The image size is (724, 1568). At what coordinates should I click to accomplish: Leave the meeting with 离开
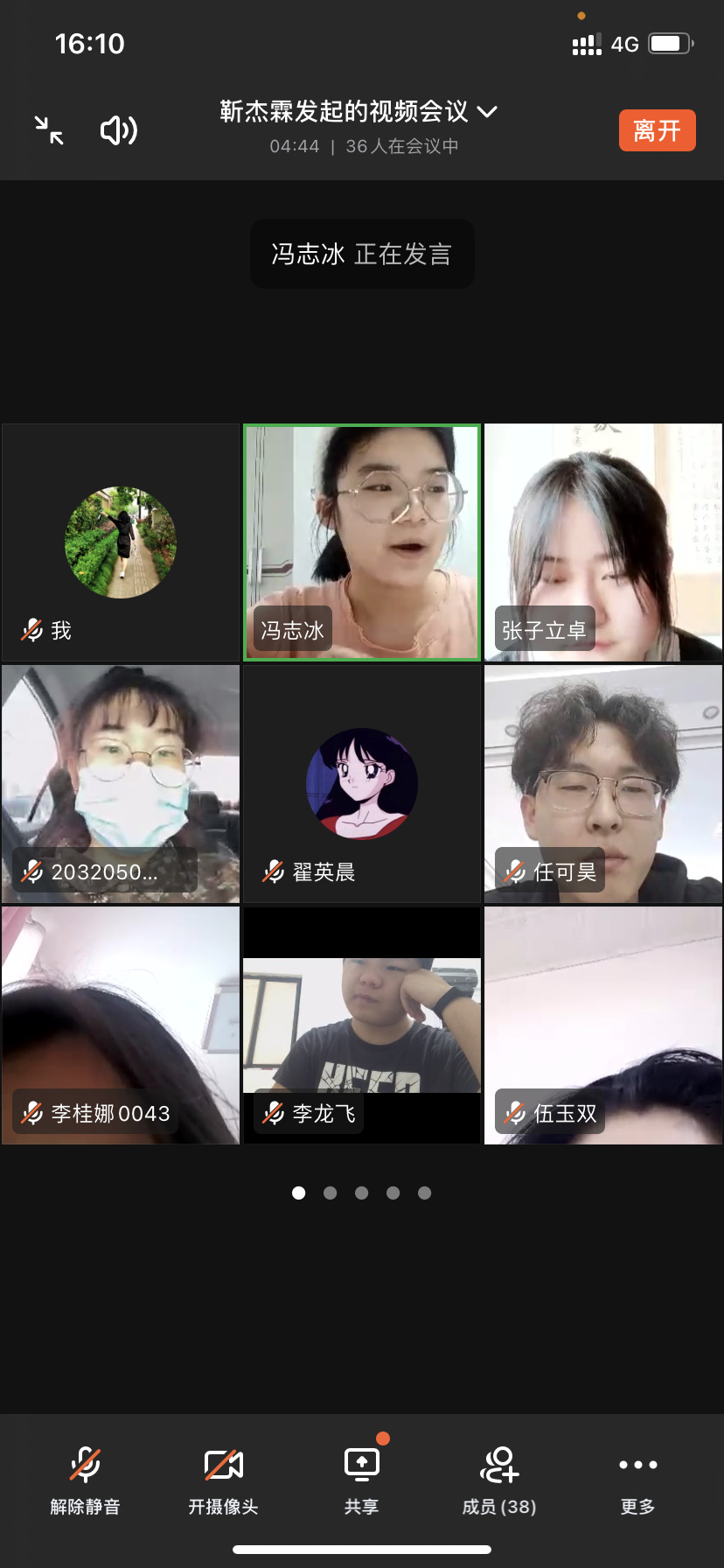click(x=657, y=130)
